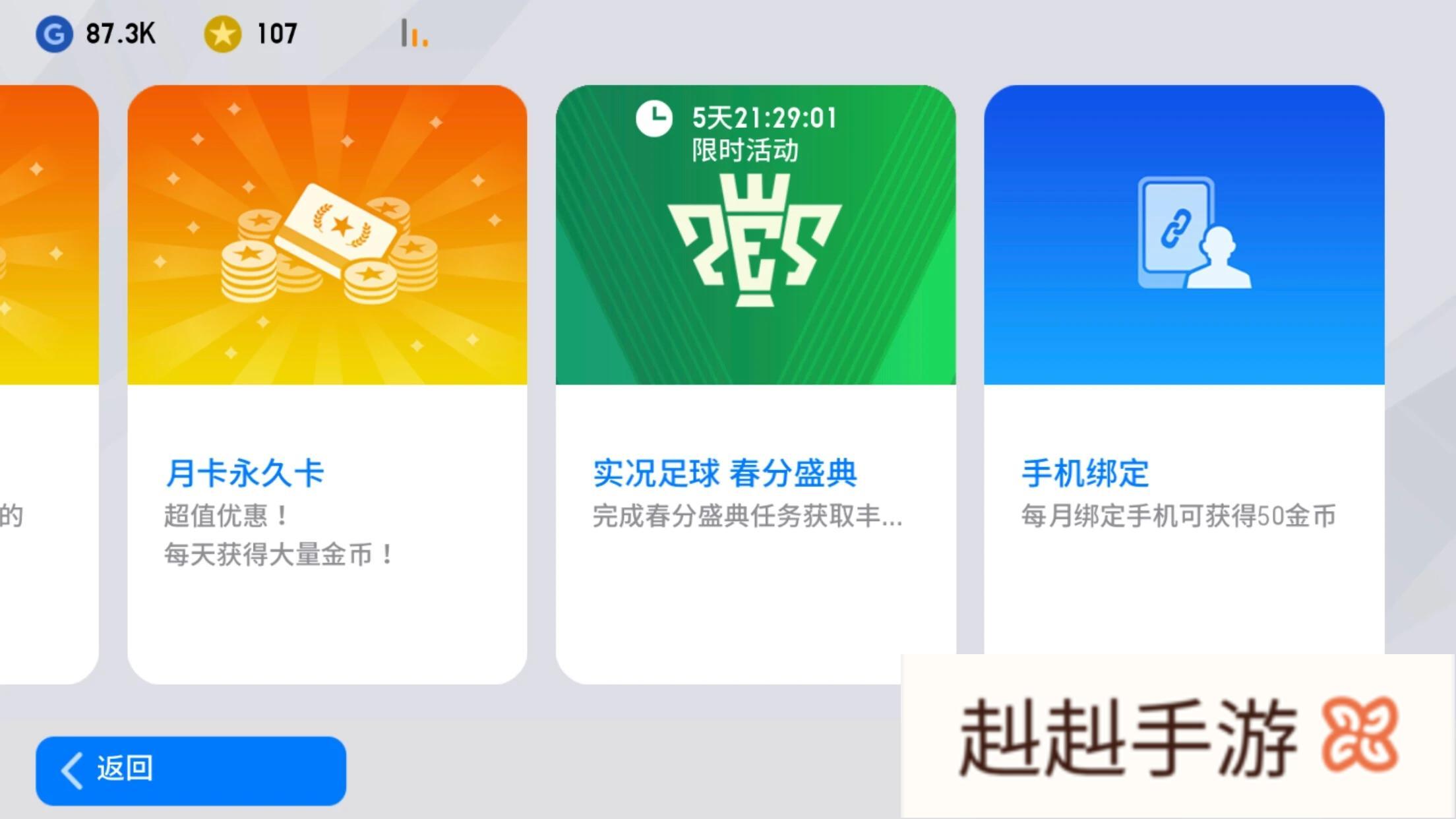The width and height of the screenshot is (1456, 819).
Task: Open the GP balance 87.3K
Action: pyautogui.click(x=96, y=34)
